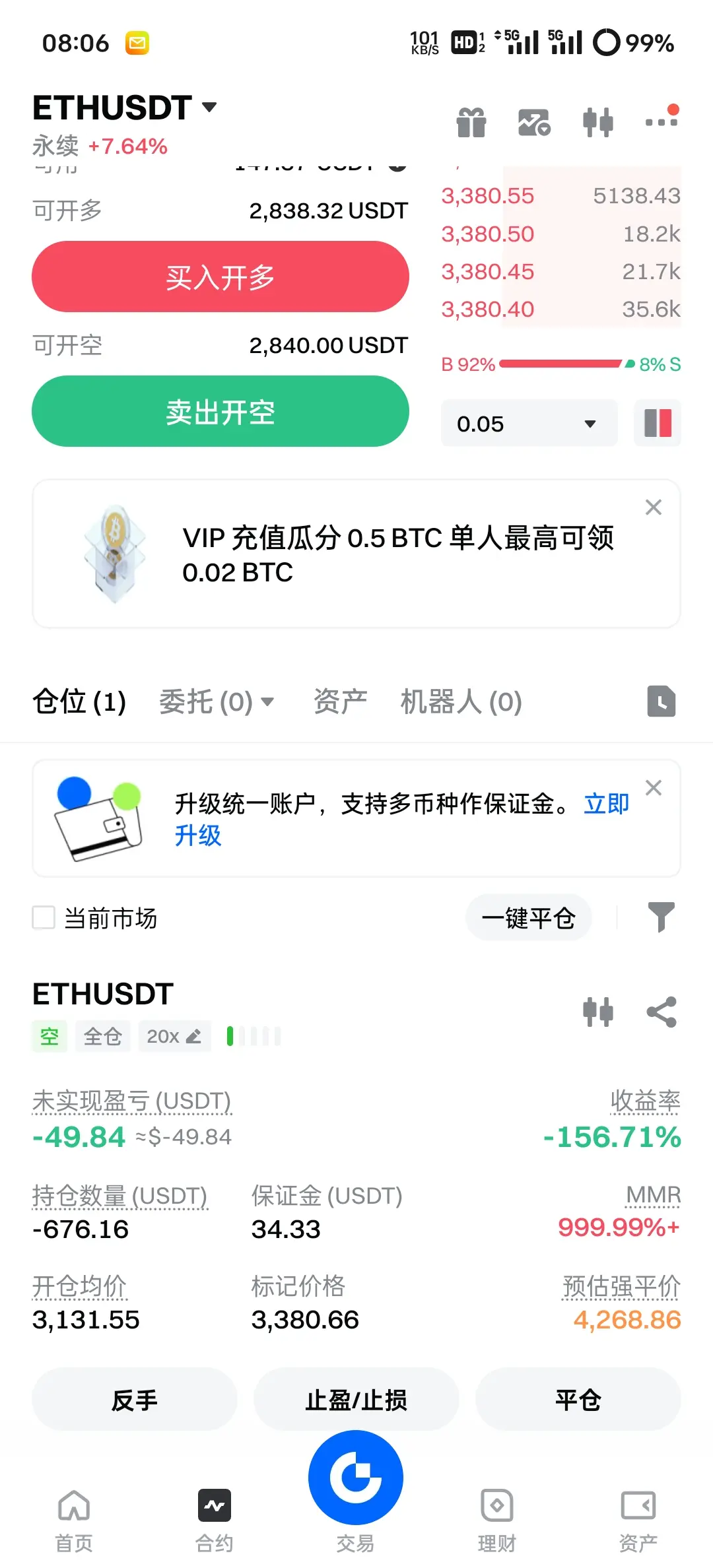The image size is (713, 1568).
Task: Tap 卖出开空 to open short
Action: pos(221,412)
